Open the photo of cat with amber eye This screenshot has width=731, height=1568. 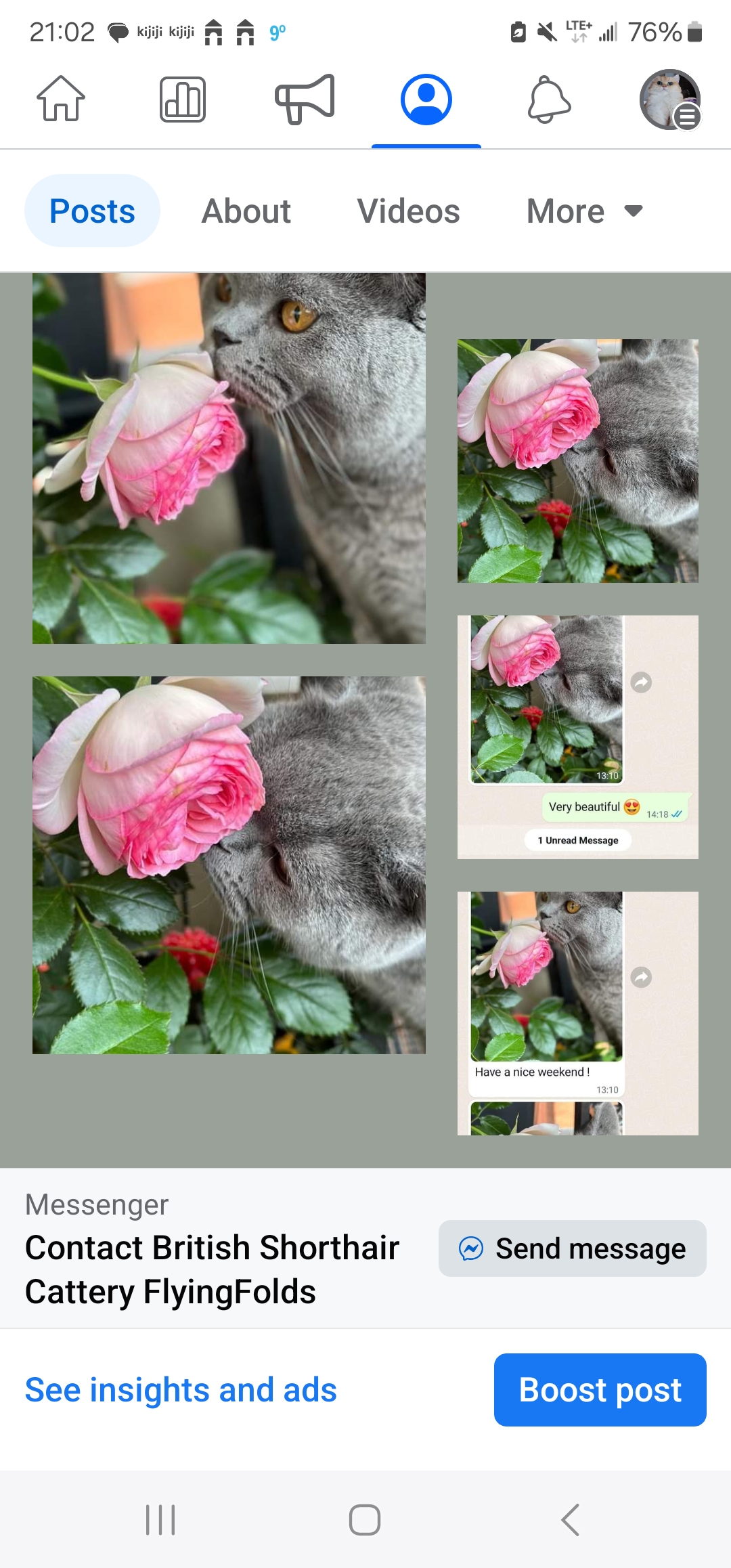(x=229, y=458)
